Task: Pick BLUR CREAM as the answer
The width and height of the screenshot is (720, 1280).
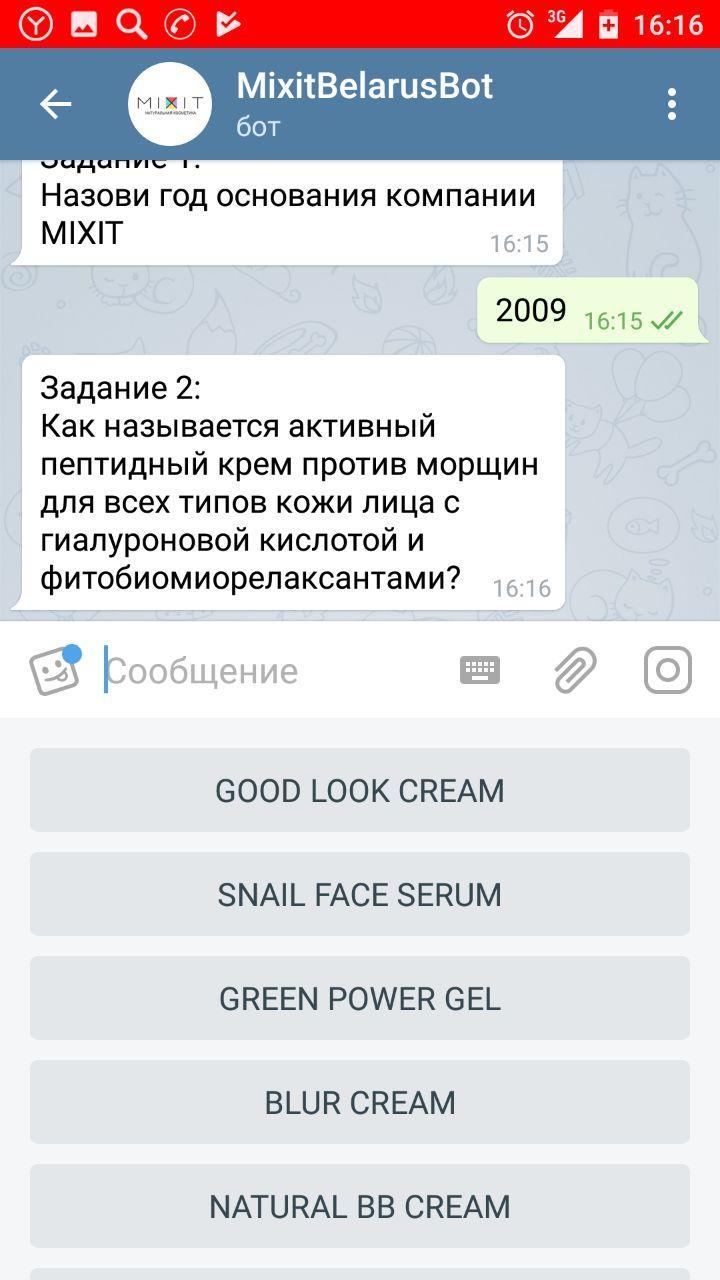Action: click(360, 1102)
